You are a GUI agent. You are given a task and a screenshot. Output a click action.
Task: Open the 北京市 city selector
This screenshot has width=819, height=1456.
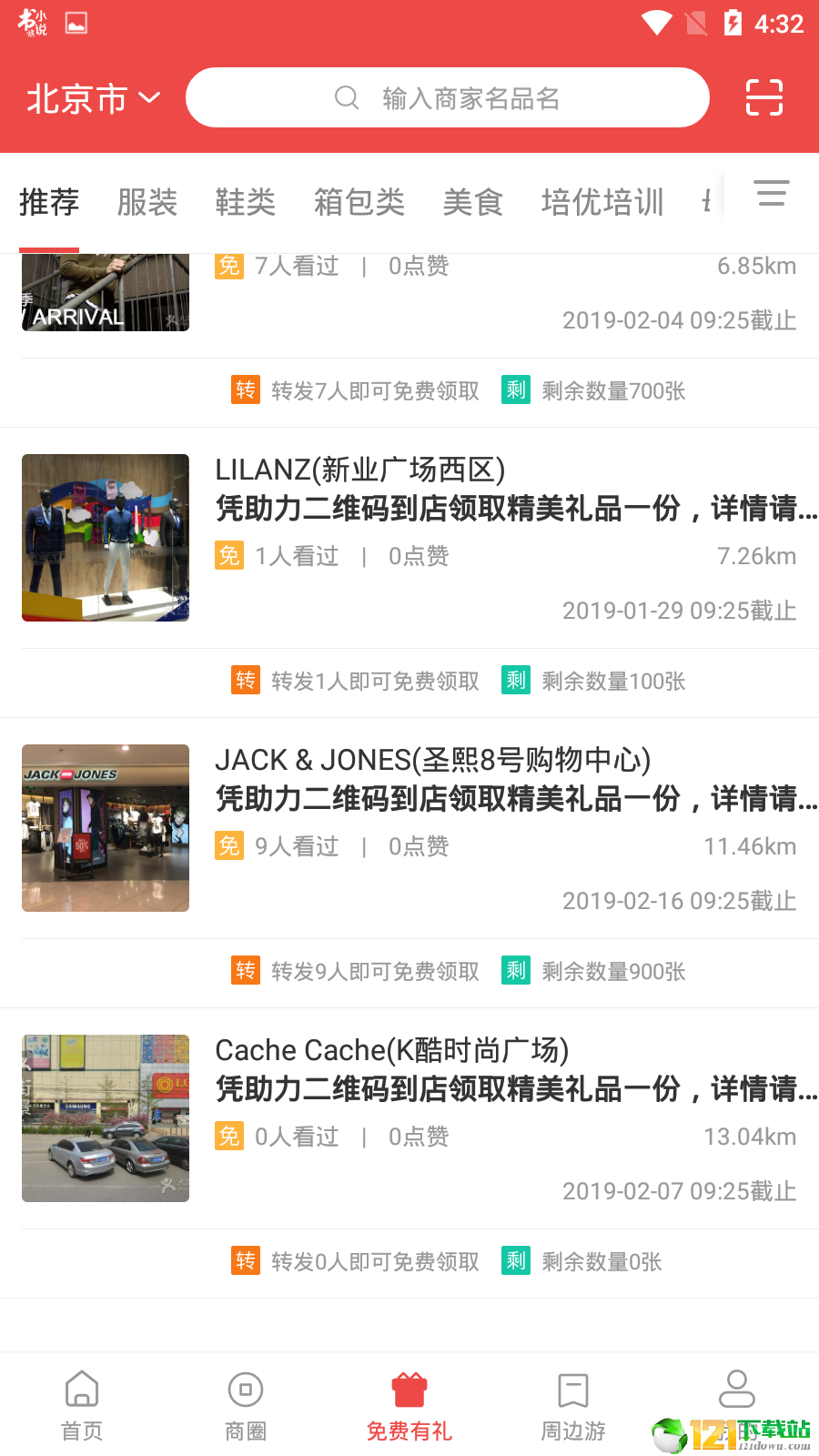click(93, 98)
